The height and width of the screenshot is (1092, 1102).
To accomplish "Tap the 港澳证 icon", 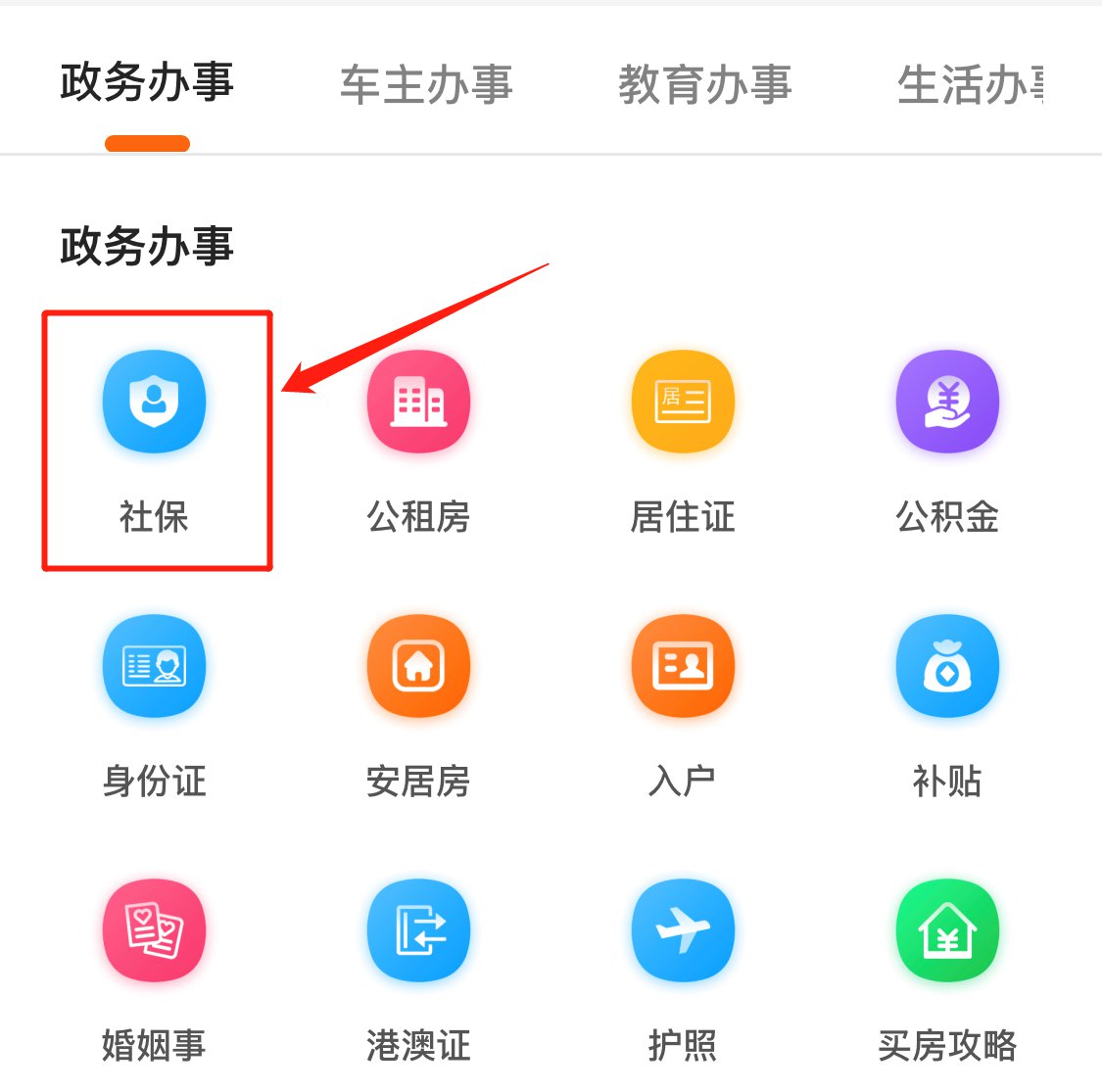I will tap(418, 932).
